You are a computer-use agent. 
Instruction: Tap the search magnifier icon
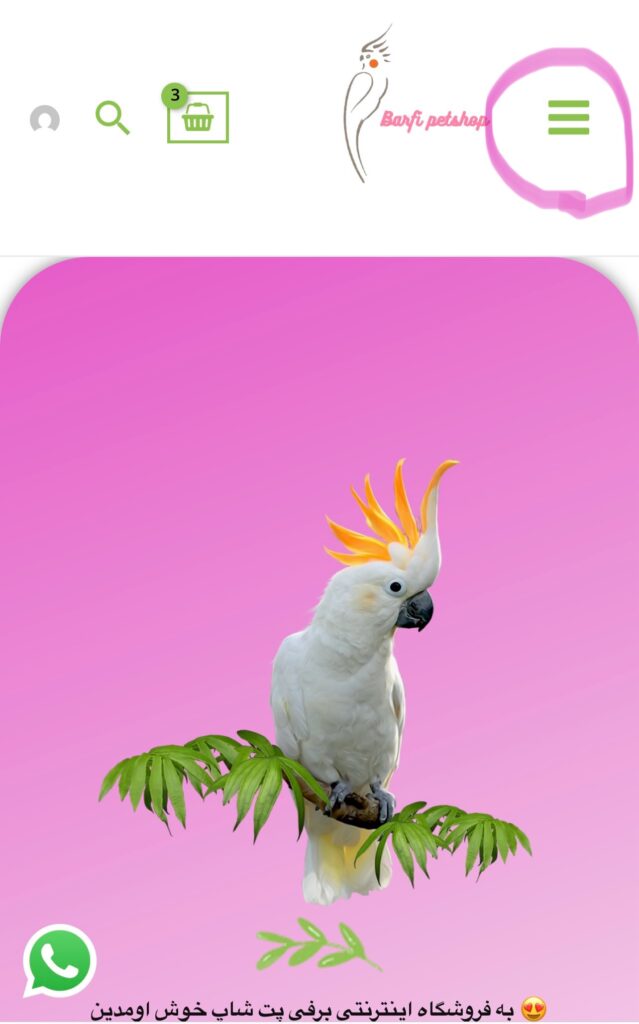112,118
